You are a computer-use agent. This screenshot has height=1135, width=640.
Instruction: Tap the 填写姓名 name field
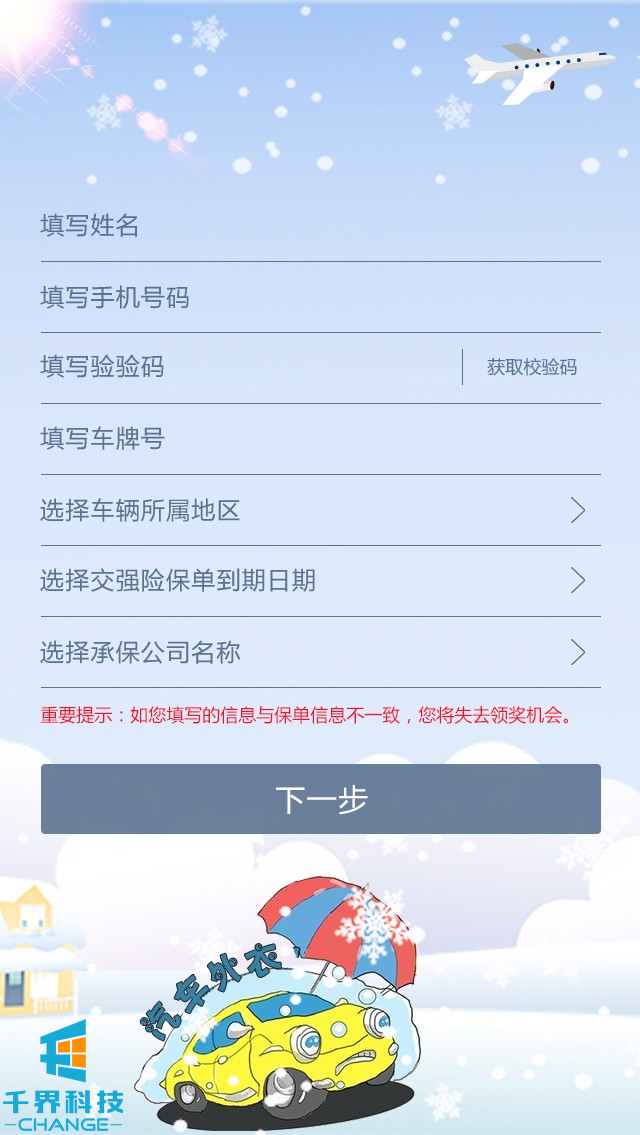click(320, 226)
